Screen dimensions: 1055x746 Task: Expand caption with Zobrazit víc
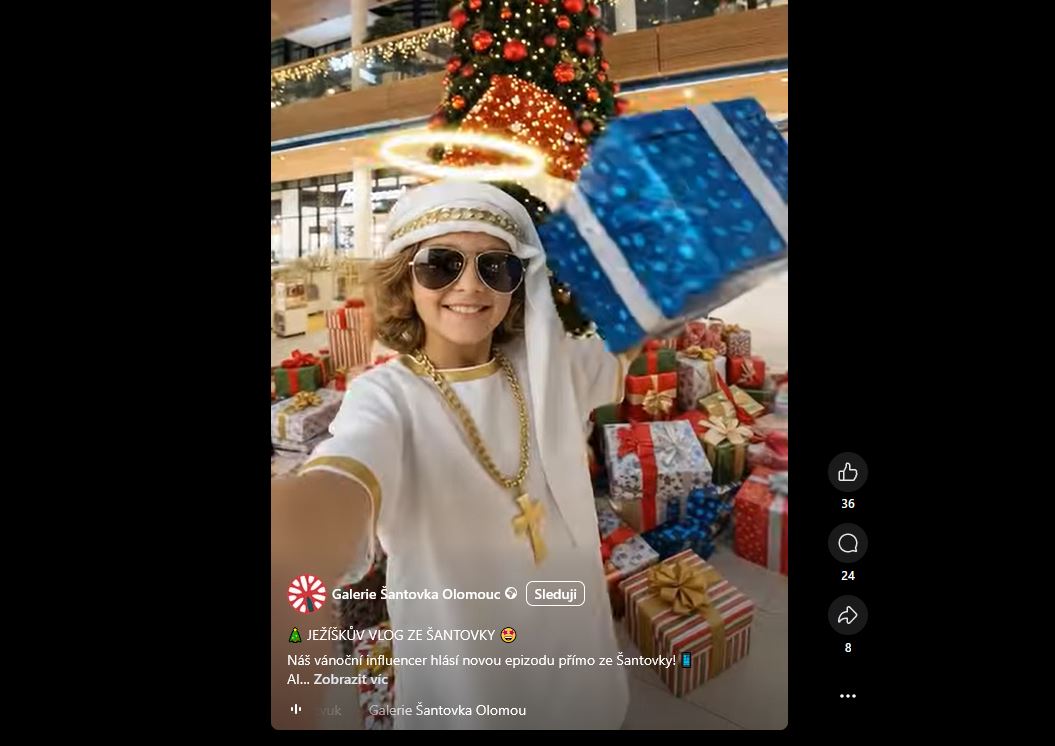point(350,679)
